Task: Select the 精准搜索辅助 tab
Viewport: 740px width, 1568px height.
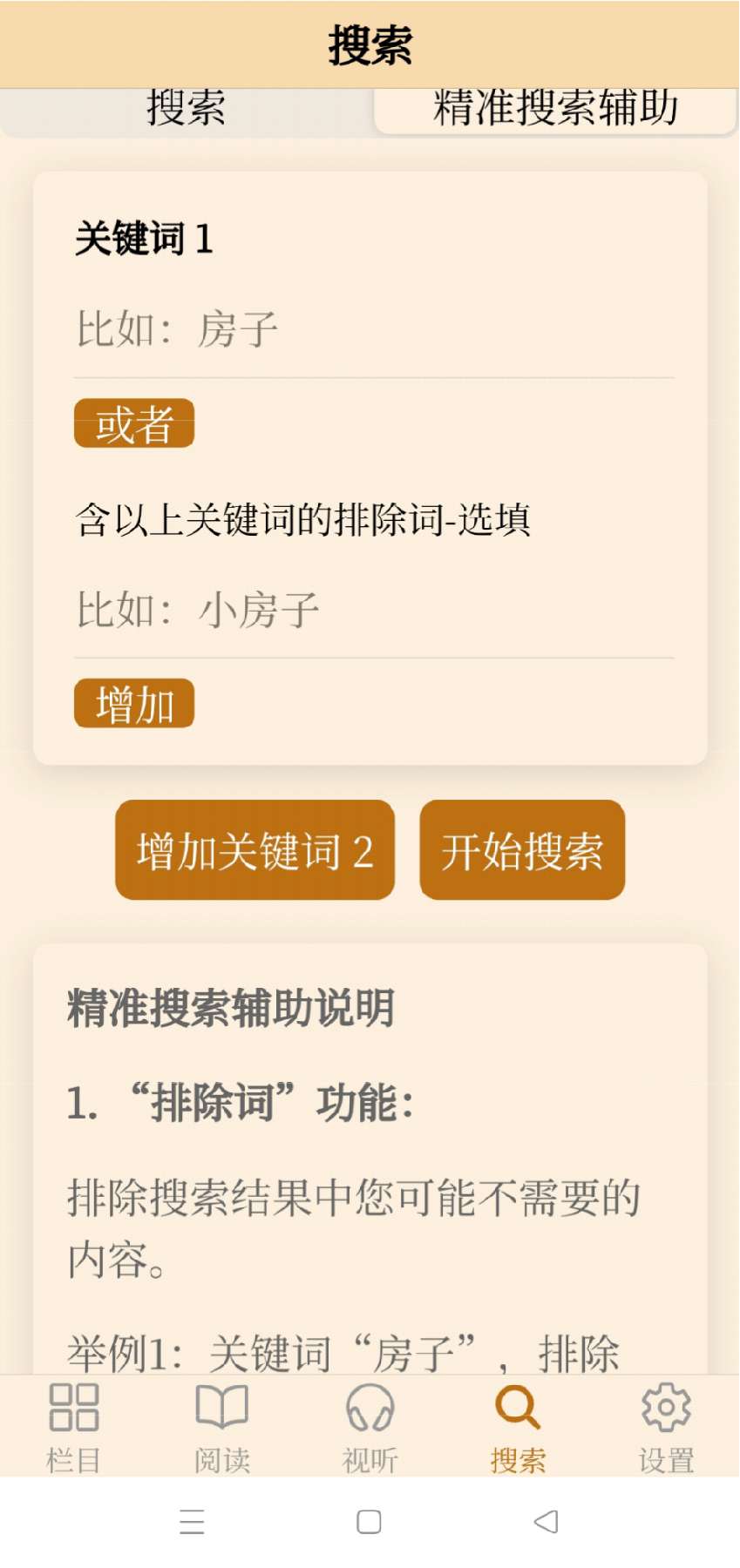Action: tap(555, 111)
